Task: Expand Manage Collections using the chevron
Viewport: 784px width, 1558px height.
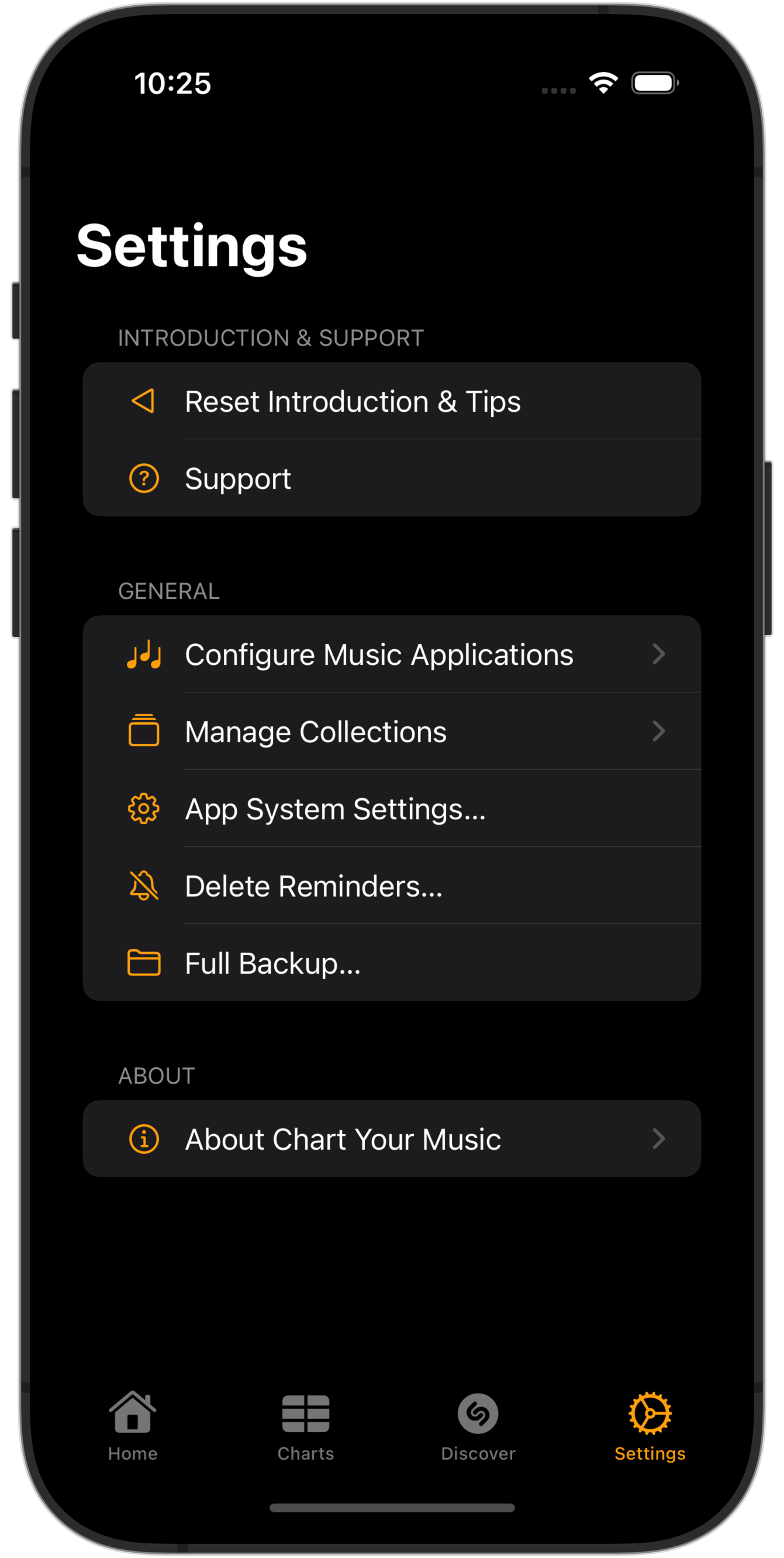Action: [x=660, y=731]
